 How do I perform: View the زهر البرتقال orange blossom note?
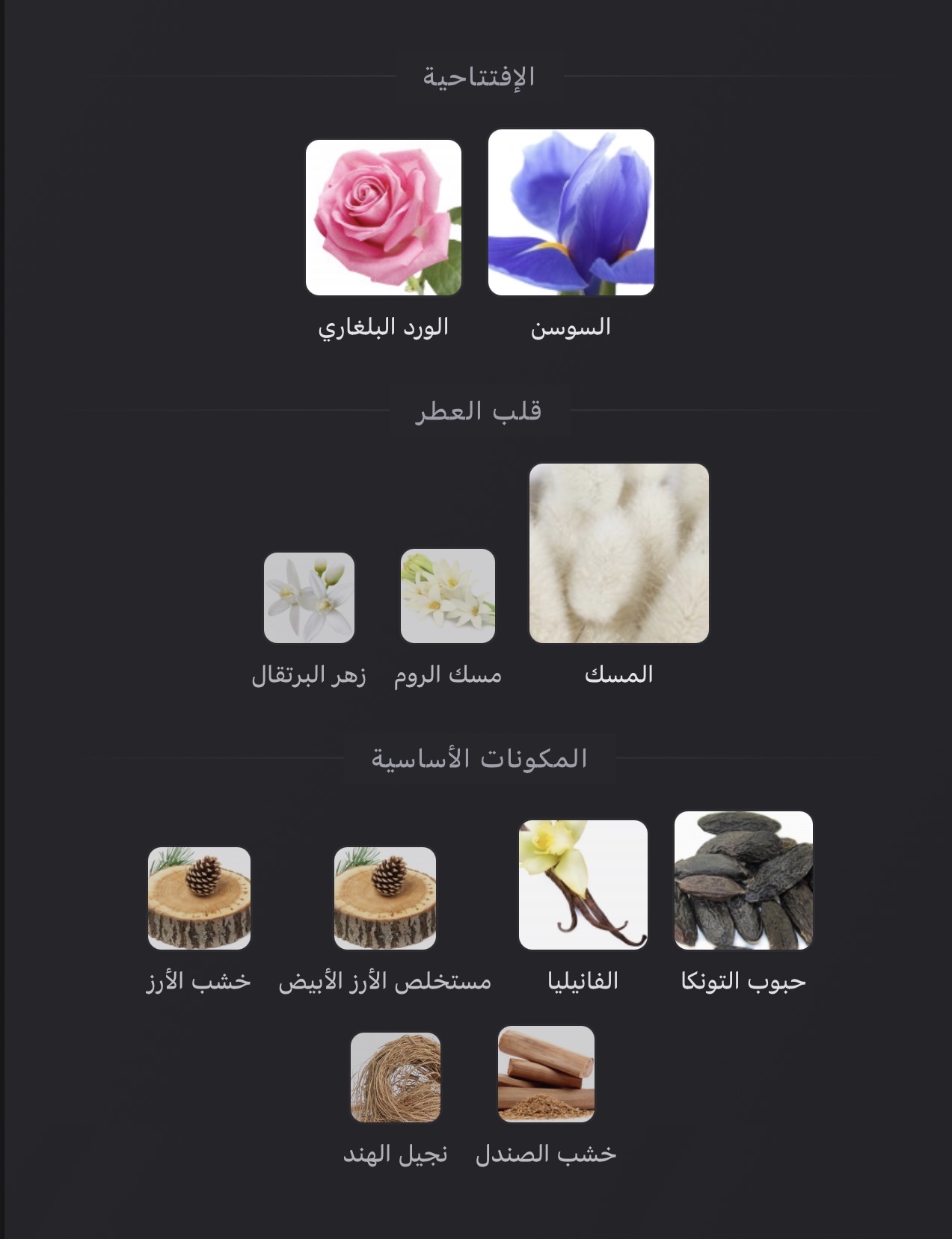(309, 597)
